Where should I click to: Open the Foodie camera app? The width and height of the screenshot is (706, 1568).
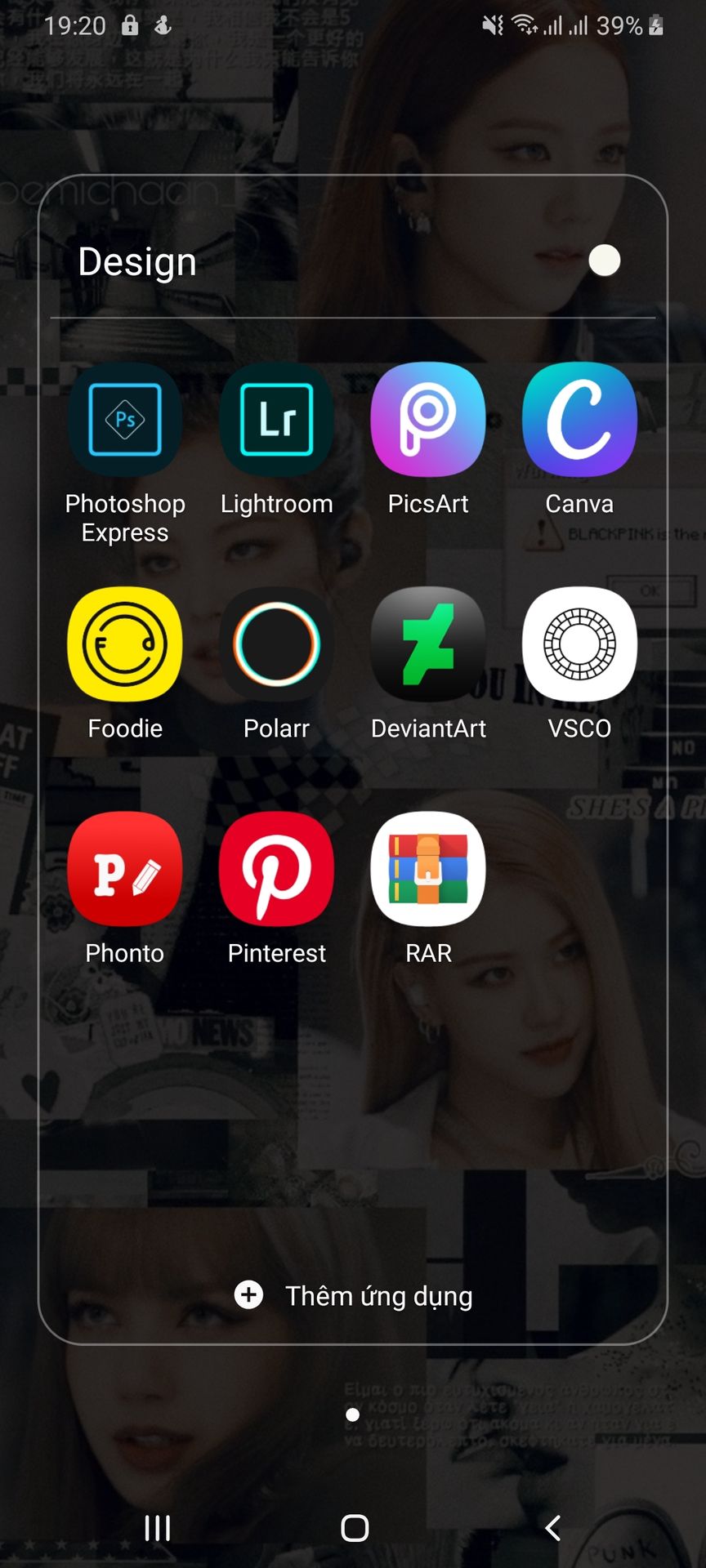[125, 644]
